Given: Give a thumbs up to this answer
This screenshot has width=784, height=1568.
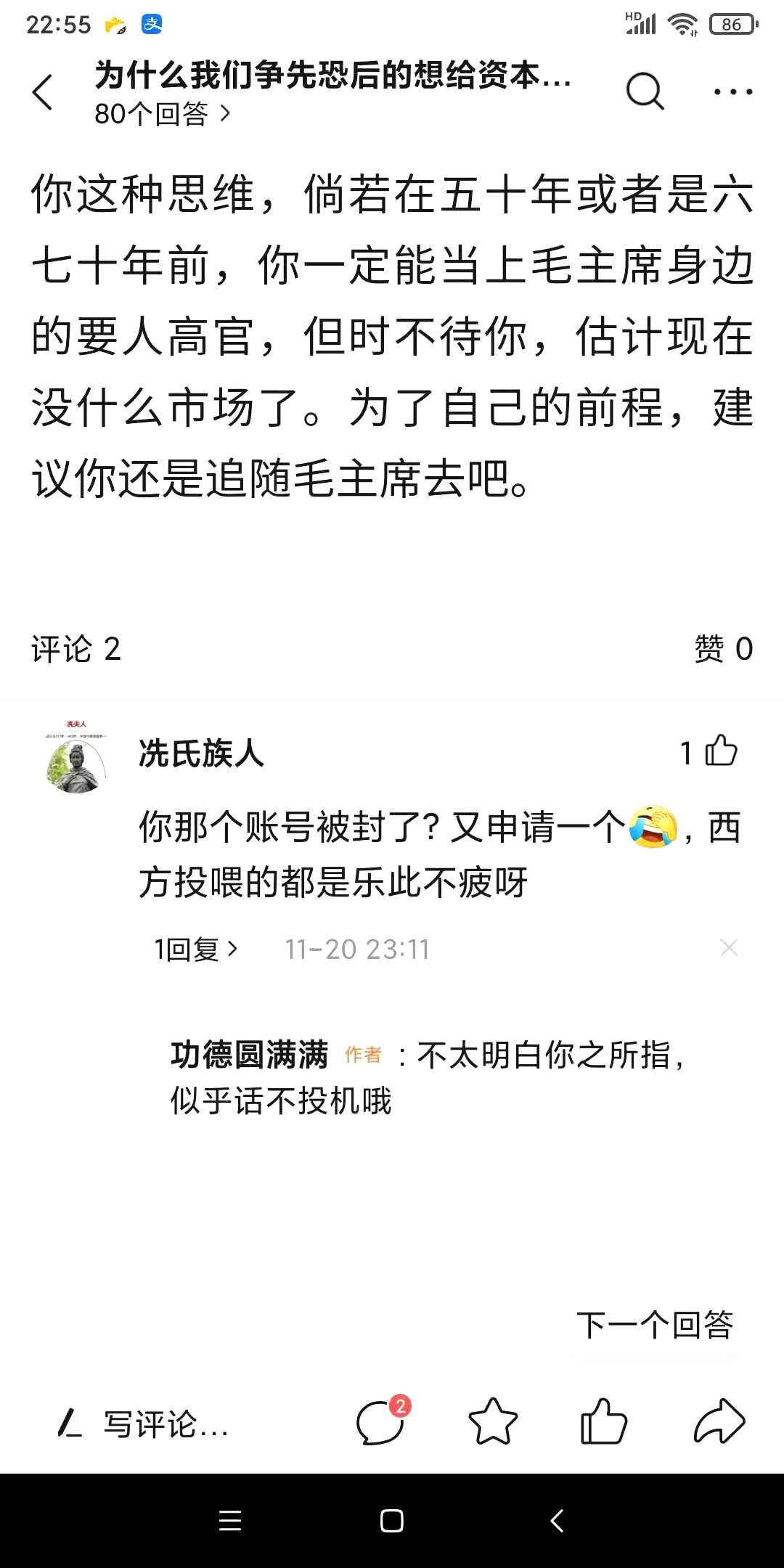Looking at the screenshot, I should (603, 1422).
